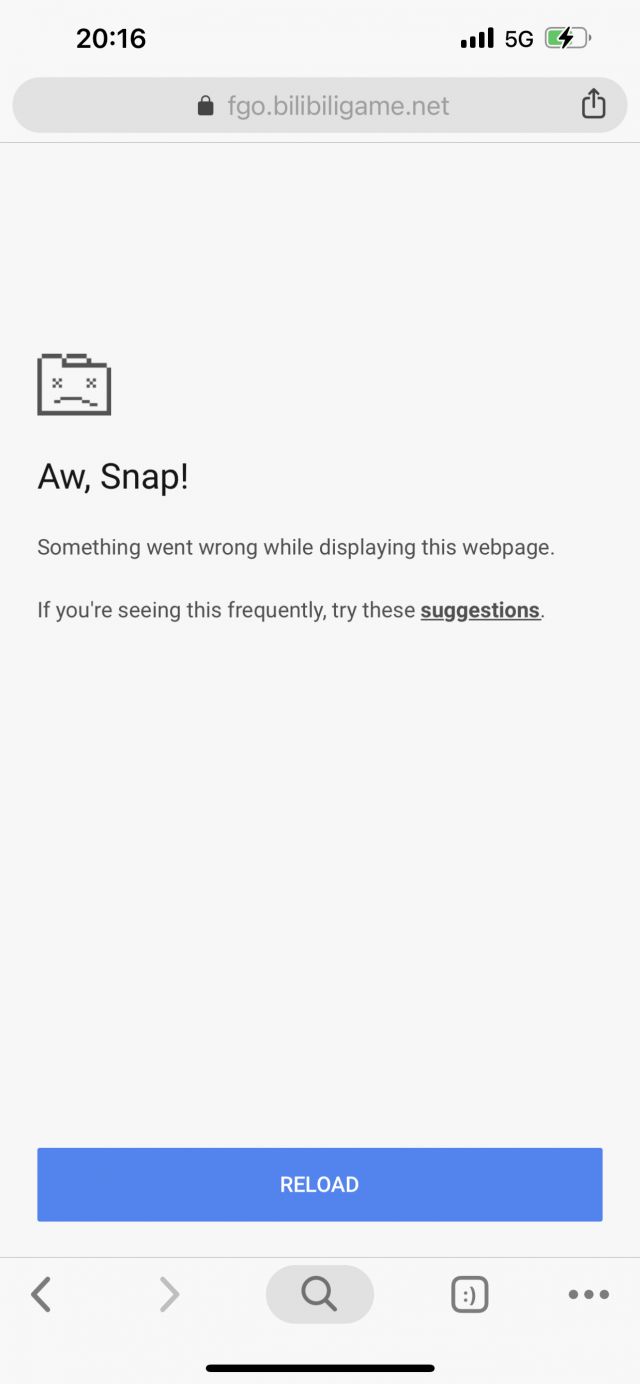The width and height of the screenshot is (640, 1384).
Task: Open the three-dot overflow menu
Action: tap(588, 1295)
